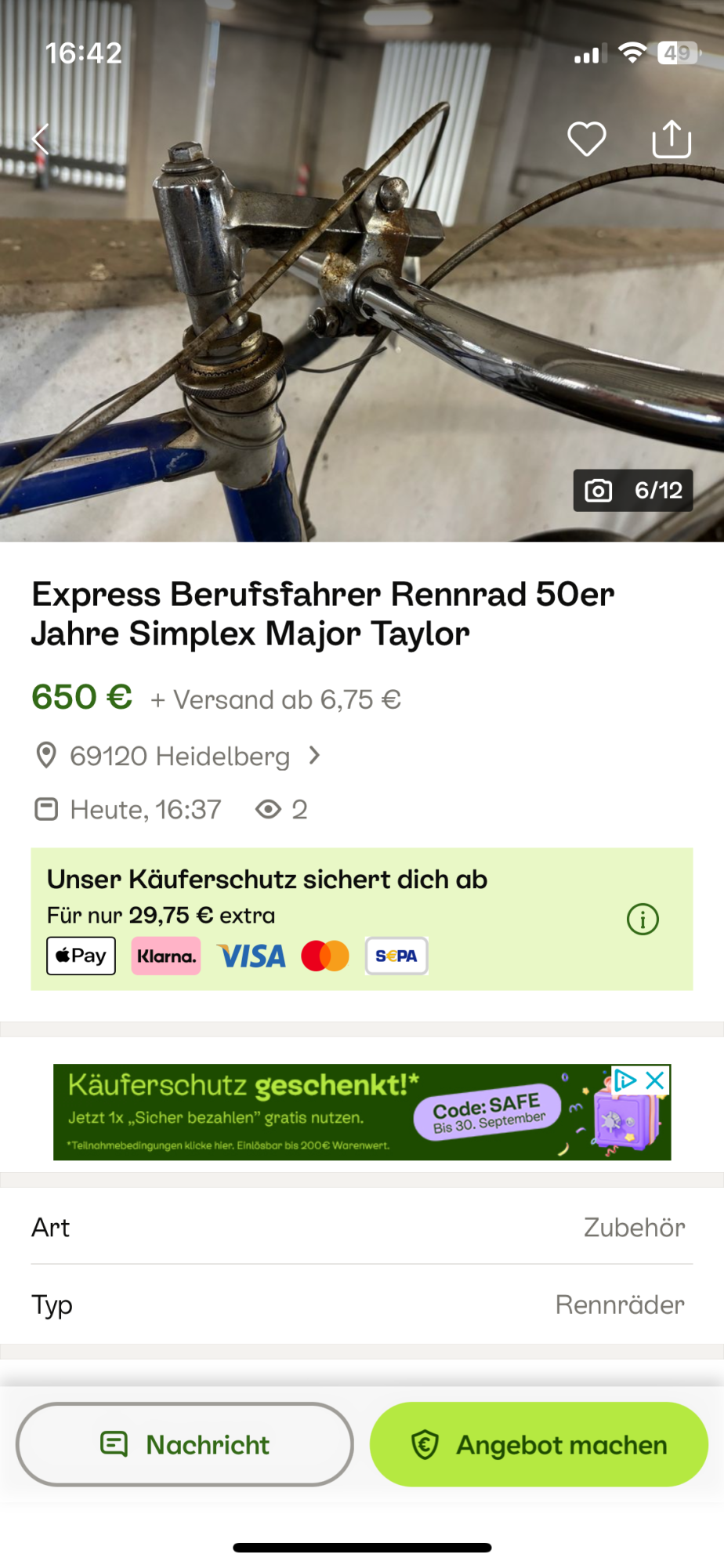Show buyer protection info icon

tap(643, 919)
